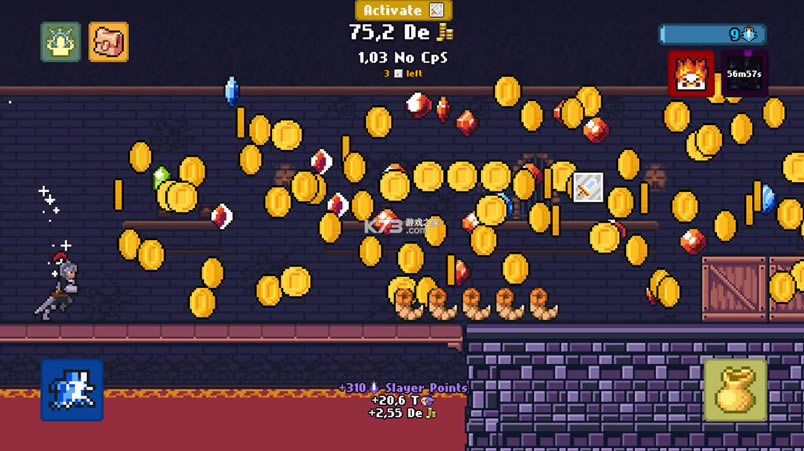Open the portal timer showing 56m57s
804x451 pixels.
744,73
